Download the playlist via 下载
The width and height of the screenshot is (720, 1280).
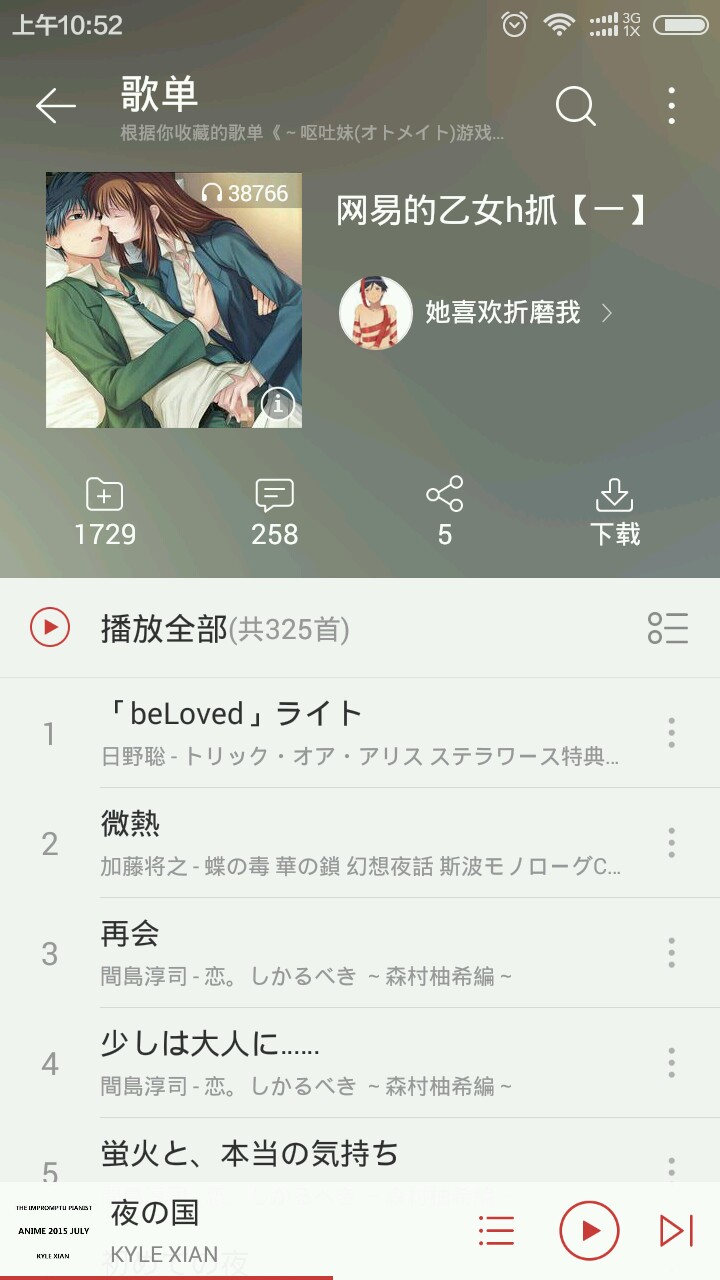pos(614,512)
